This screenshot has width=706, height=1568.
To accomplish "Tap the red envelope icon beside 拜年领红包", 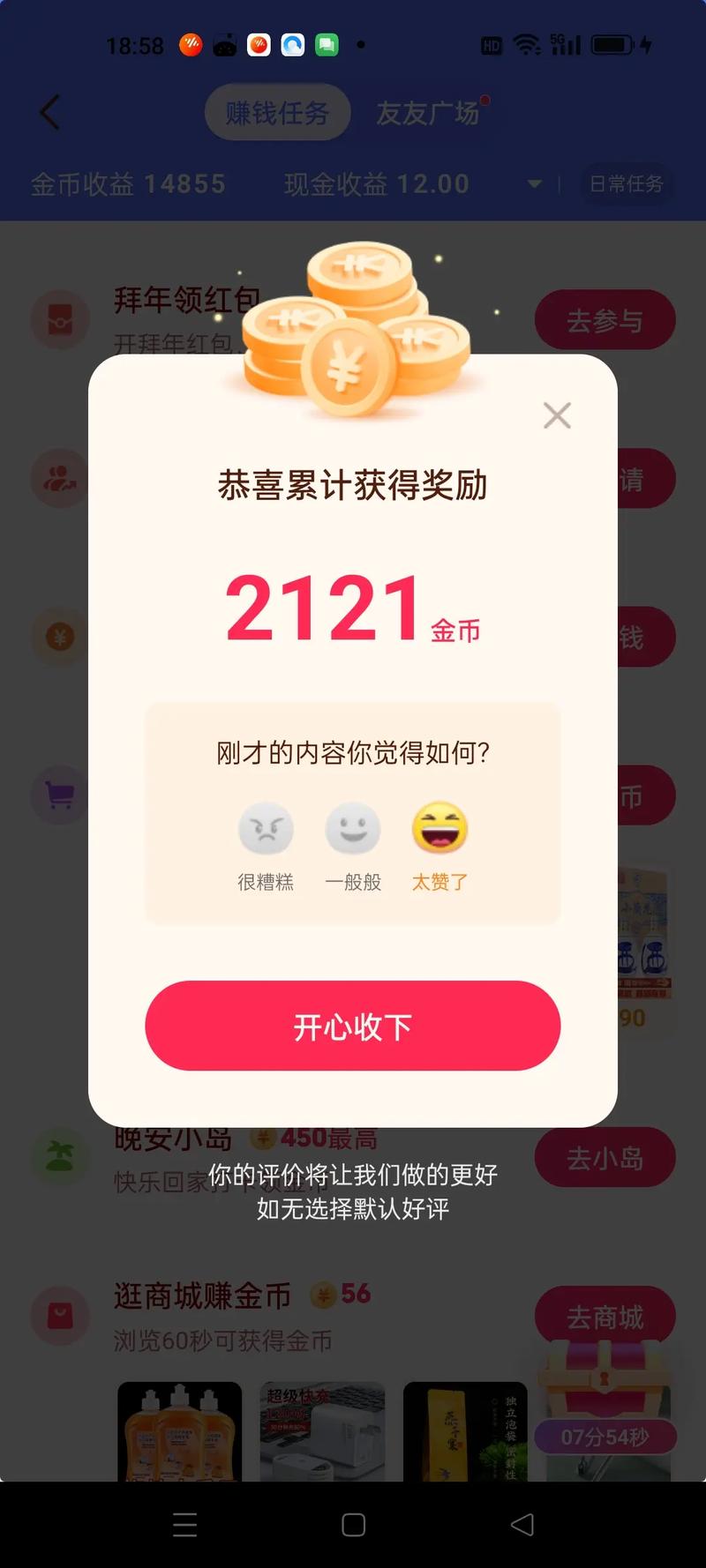I will [x=59, y=319].
